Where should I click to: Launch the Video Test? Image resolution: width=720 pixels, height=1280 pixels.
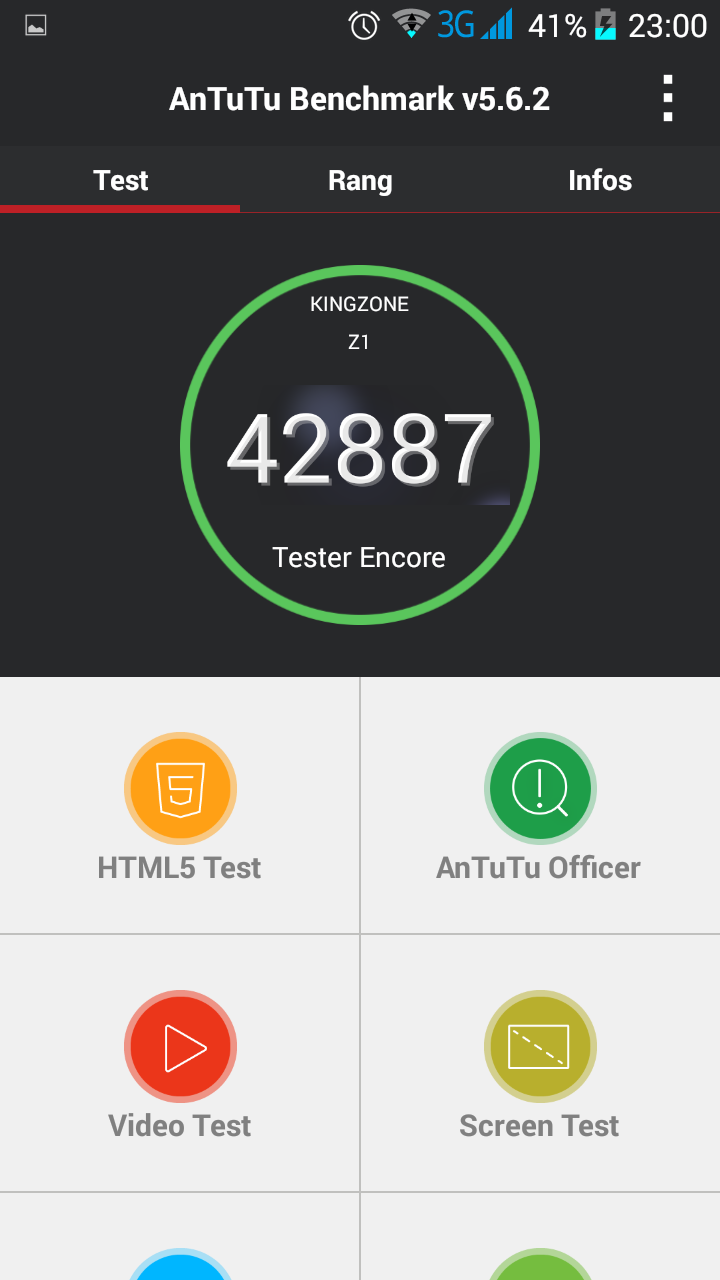[180, 1064]
